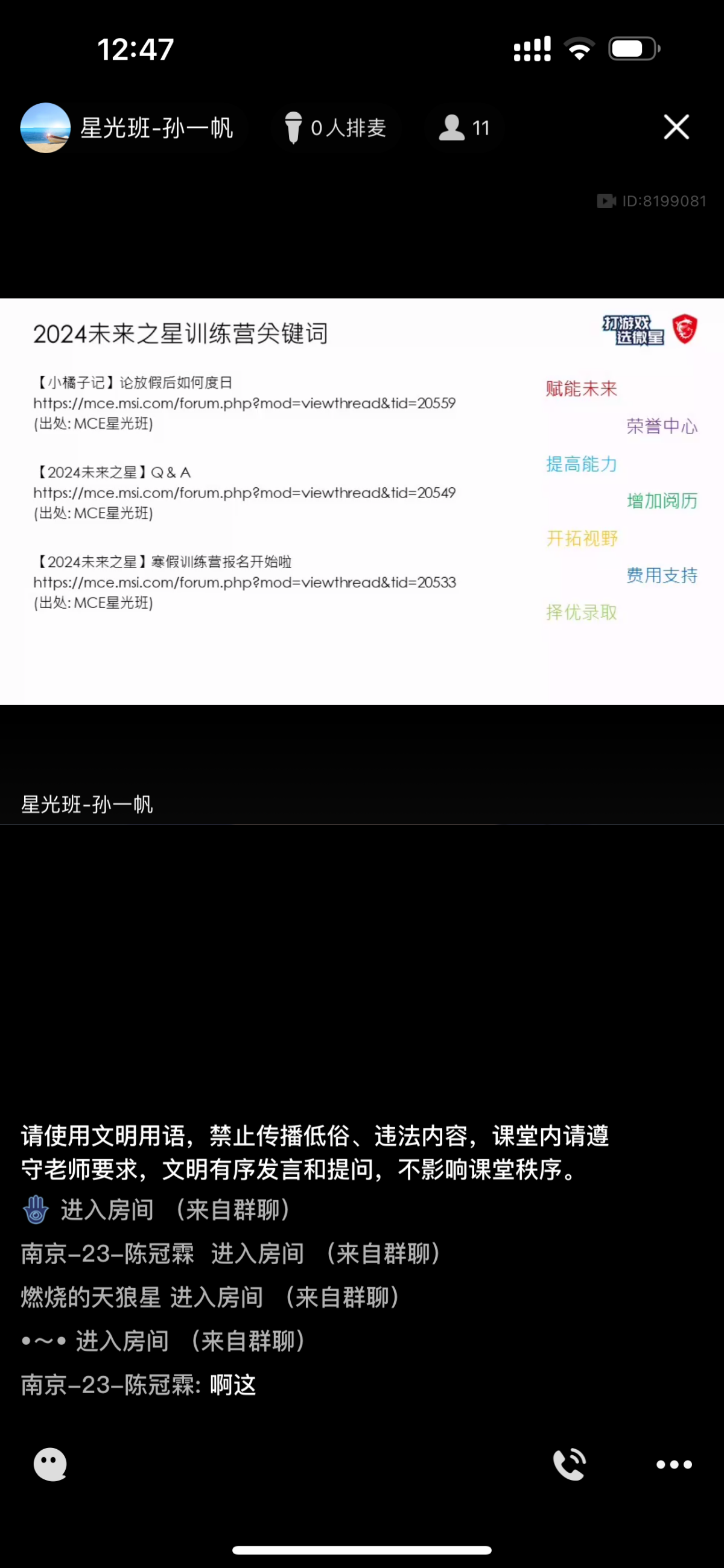
Task: View the 11 audience members list
Action: pos(464,128)
